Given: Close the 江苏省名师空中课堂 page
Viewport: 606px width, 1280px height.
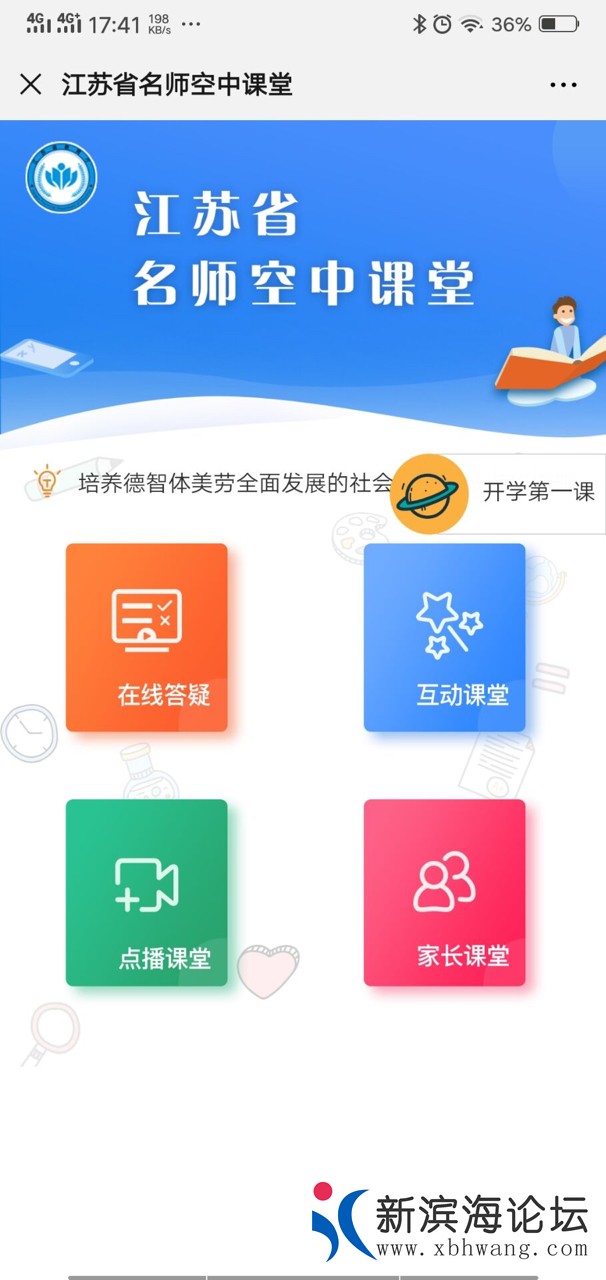Looking at the screenshot, I should point(31,85).
